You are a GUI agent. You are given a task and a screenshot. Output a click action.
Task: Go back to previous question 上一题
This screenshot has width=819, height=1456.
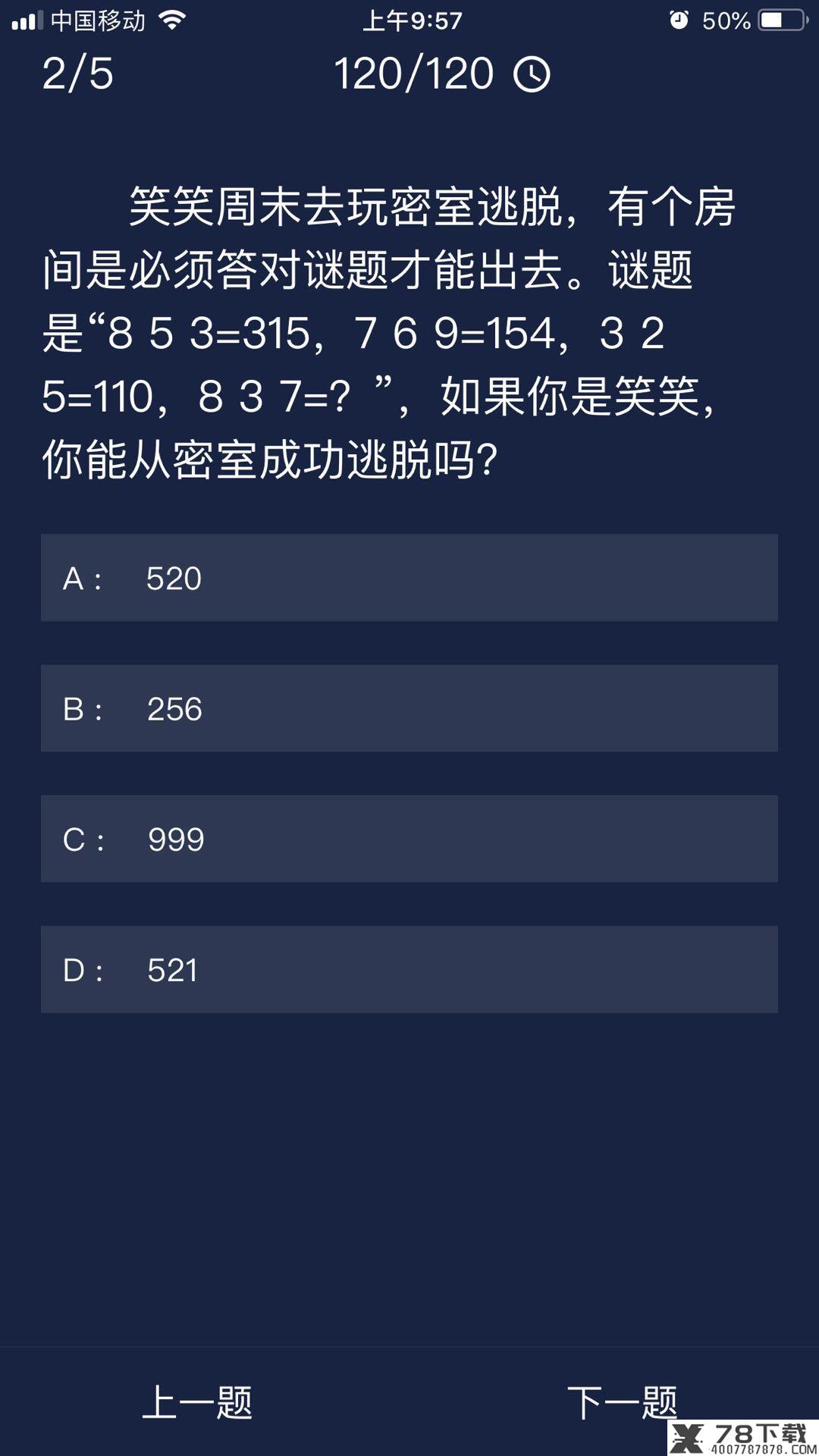[x=197, y=1402]
